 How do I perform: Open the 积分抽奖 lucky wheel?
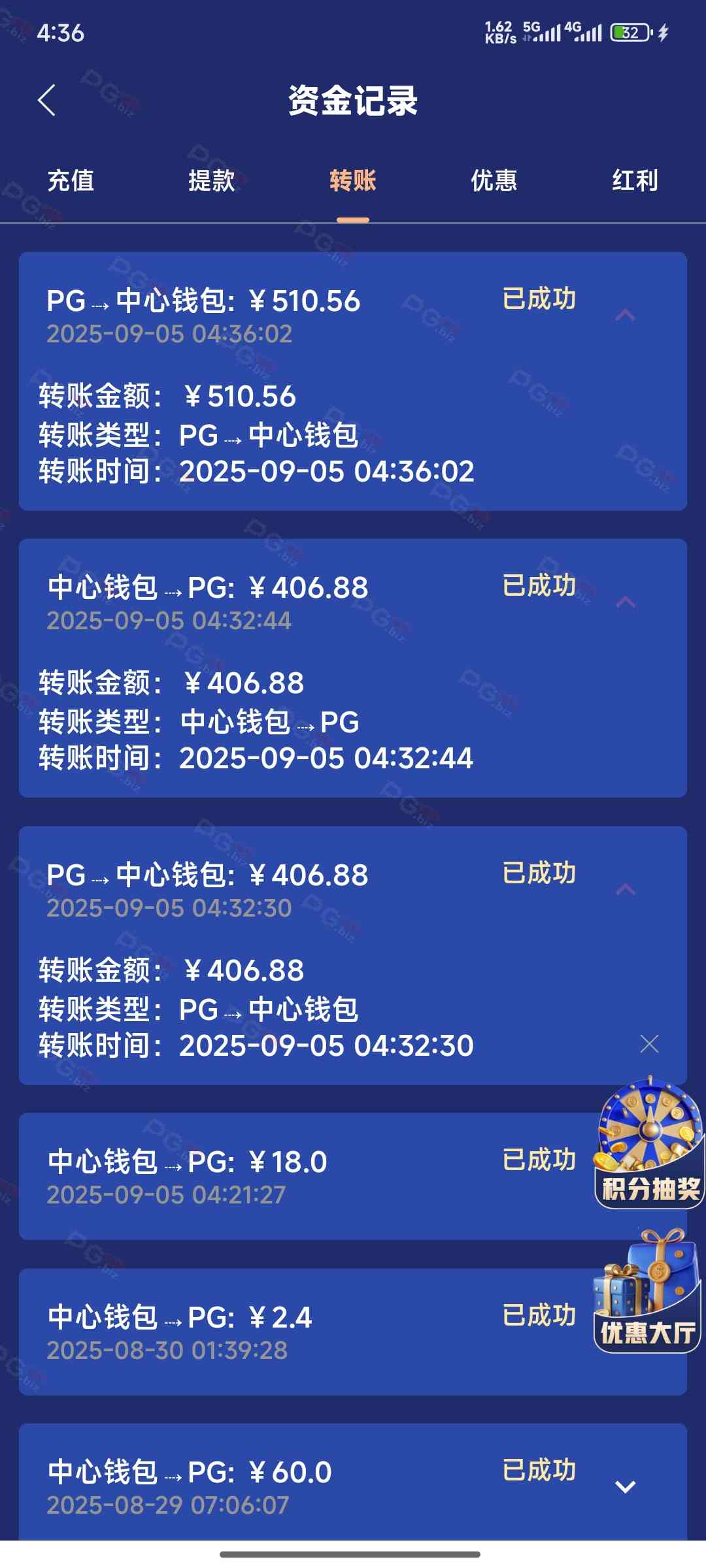(649, 1143)
